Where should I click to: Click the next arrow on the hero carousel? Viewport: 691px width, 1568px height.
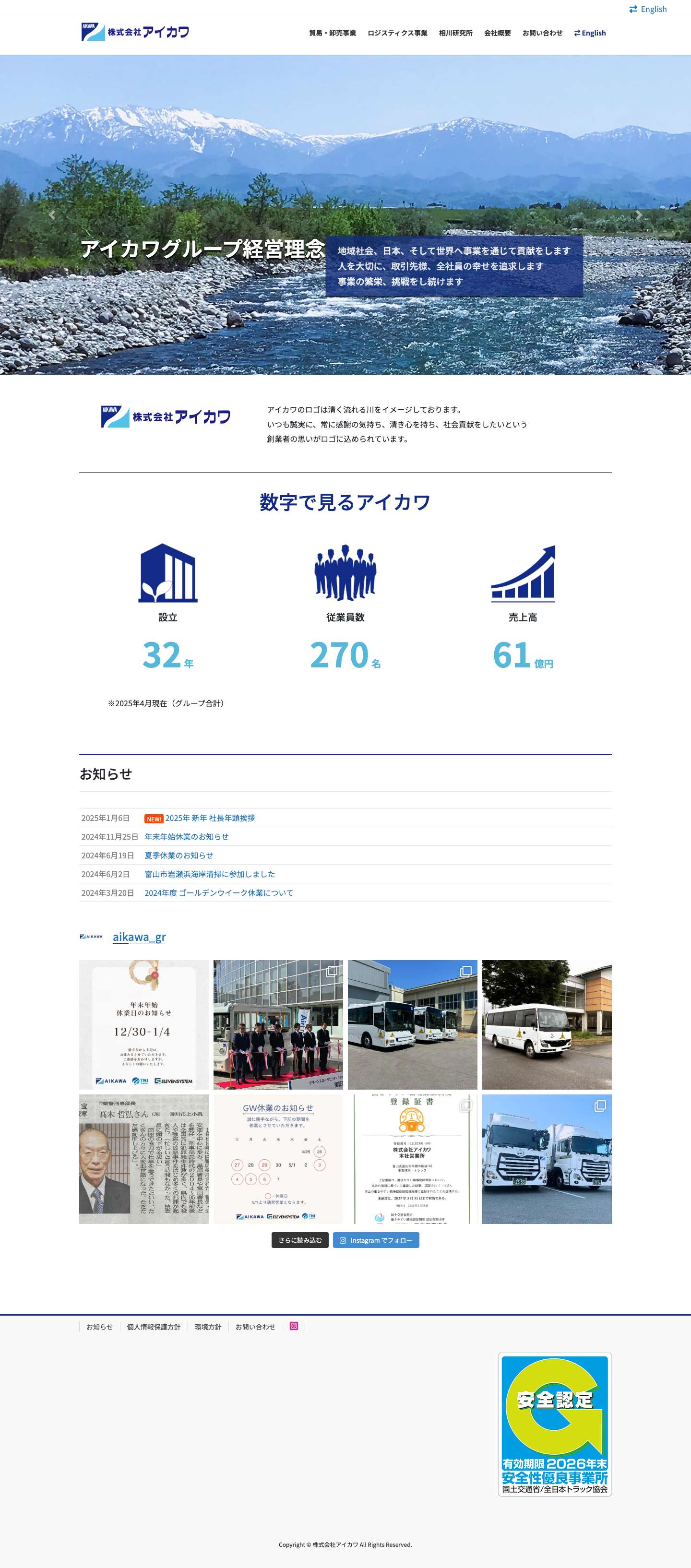[638, 214]
